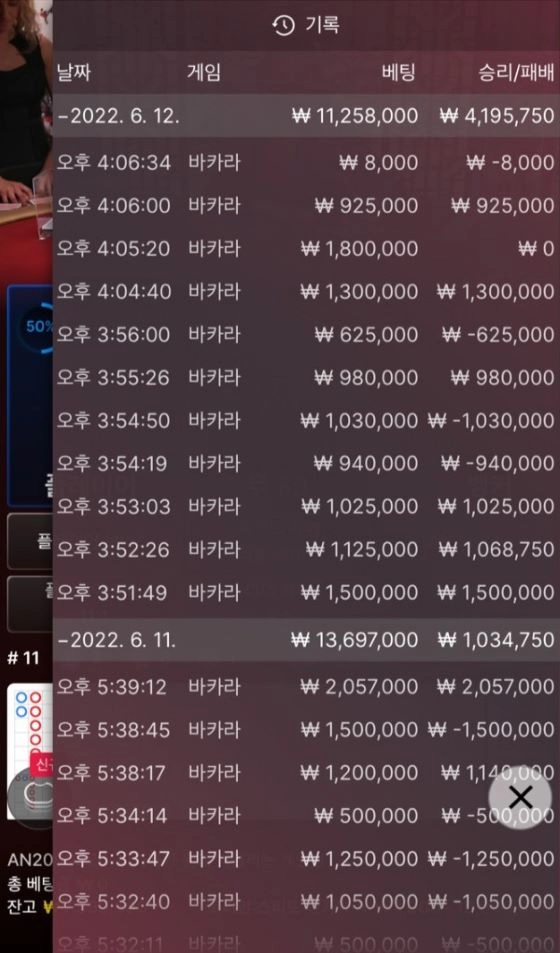This screenshot has height=953, width=560.
Task: Open the 오후 5:39:12 baccarat record
Action: click(x=306, y=687)
